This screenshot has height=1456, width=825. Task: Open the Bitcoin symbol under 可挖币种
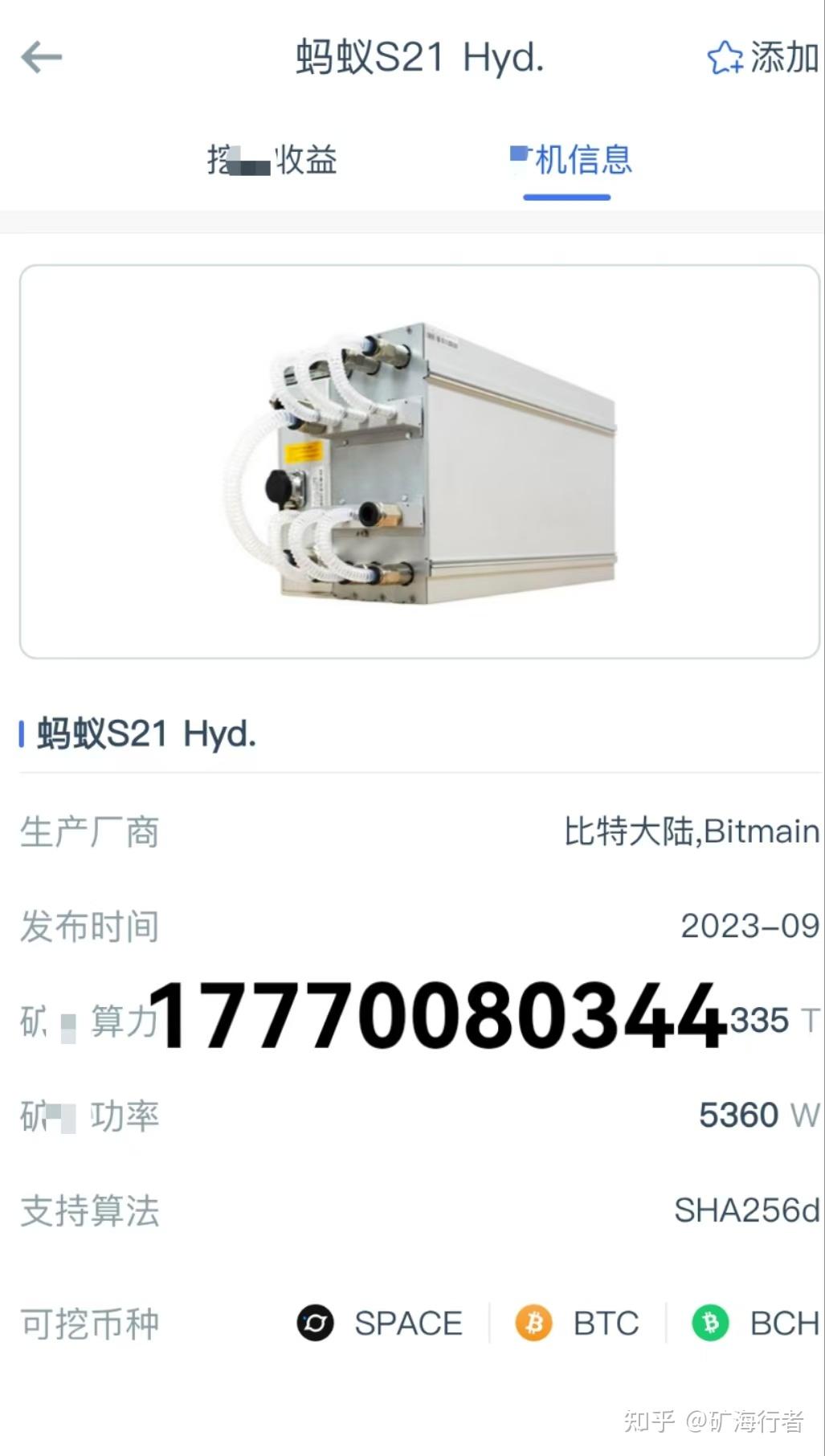click(533, 1323)
